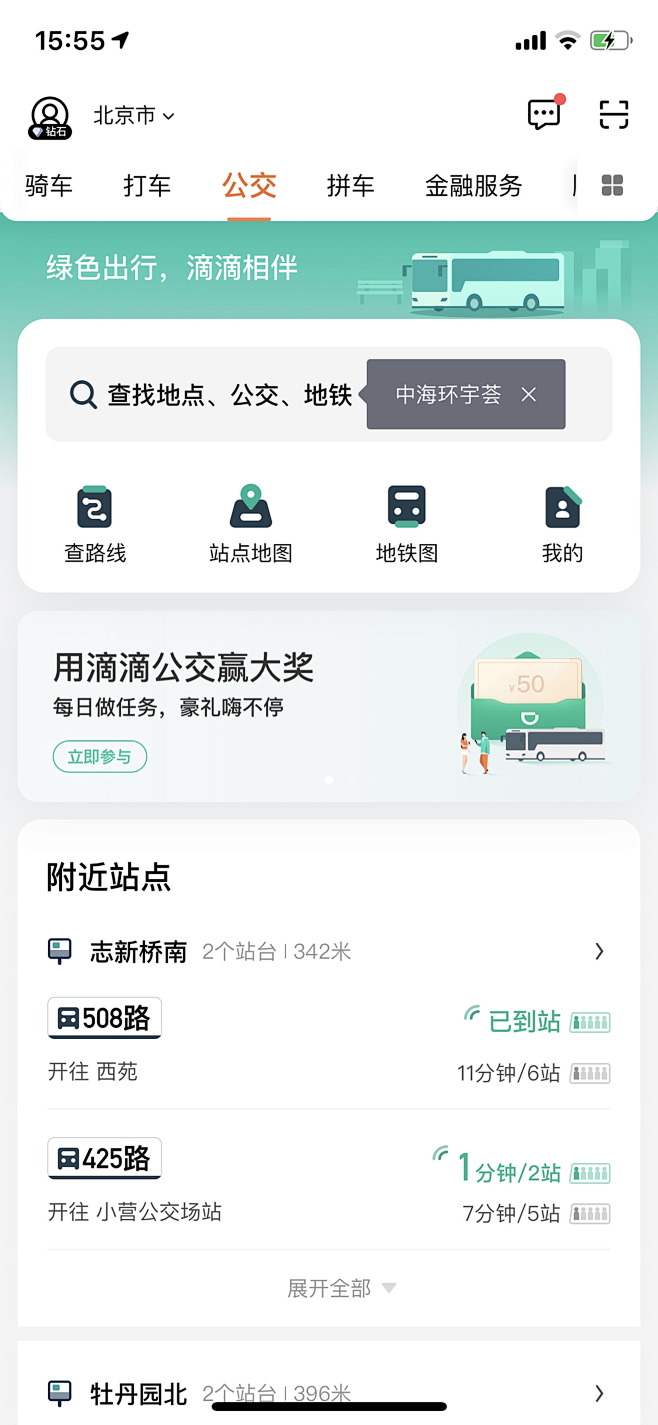Open 查路线 route lookup

(95, 525)
